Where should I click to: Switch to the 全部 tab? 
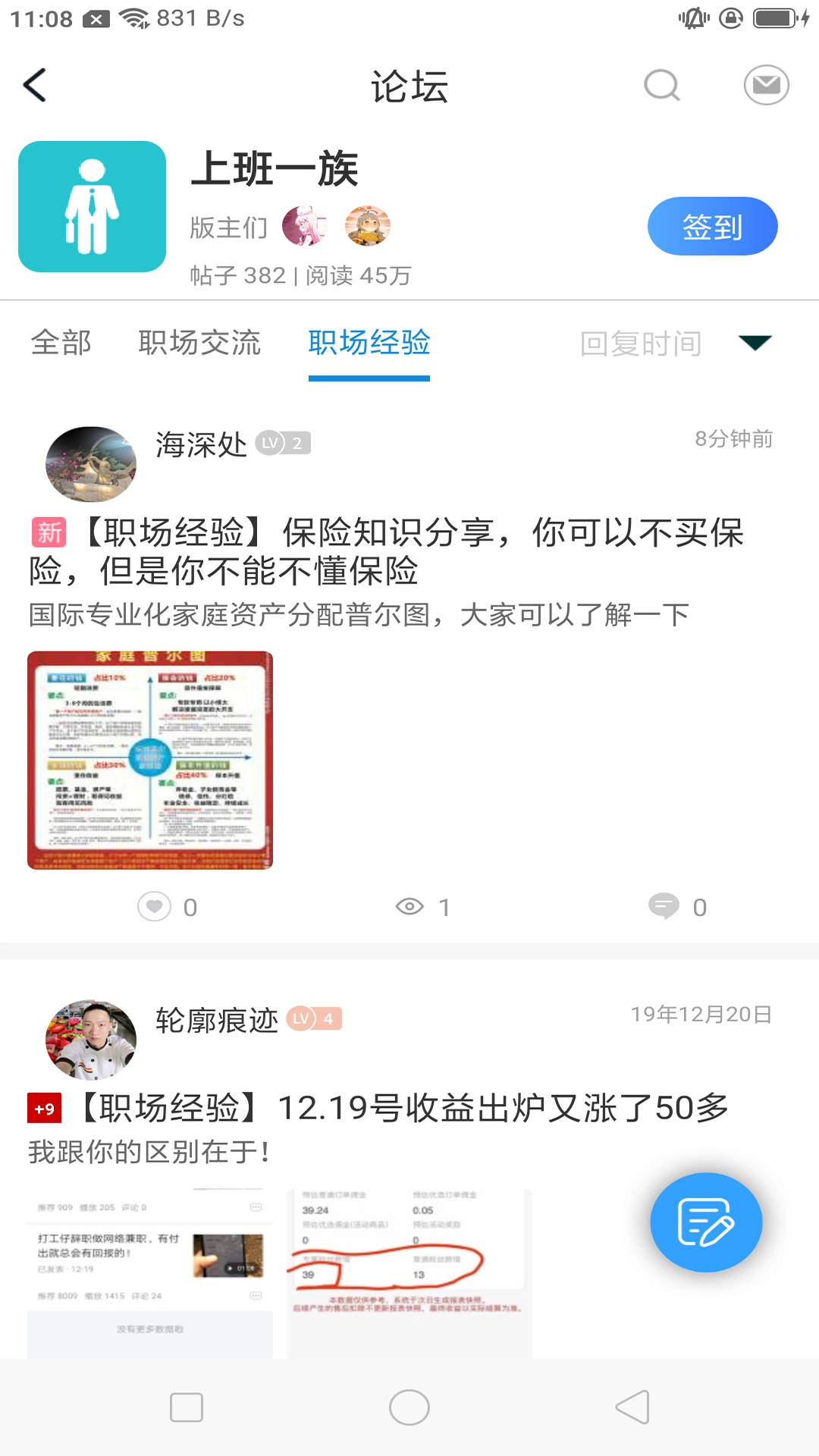pos(61,343)
